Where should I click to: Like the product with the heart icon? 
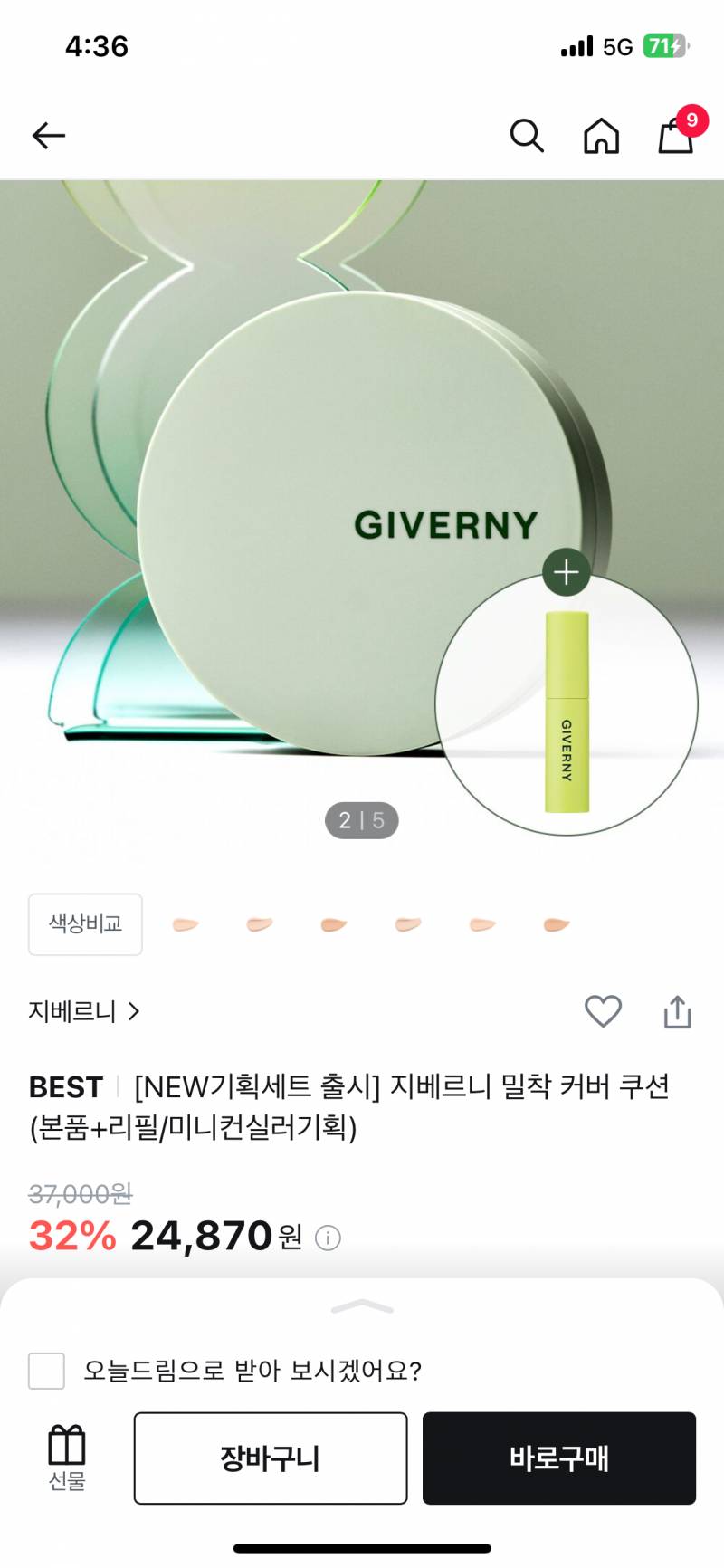pyautogui.click(x=603, y=1011)
